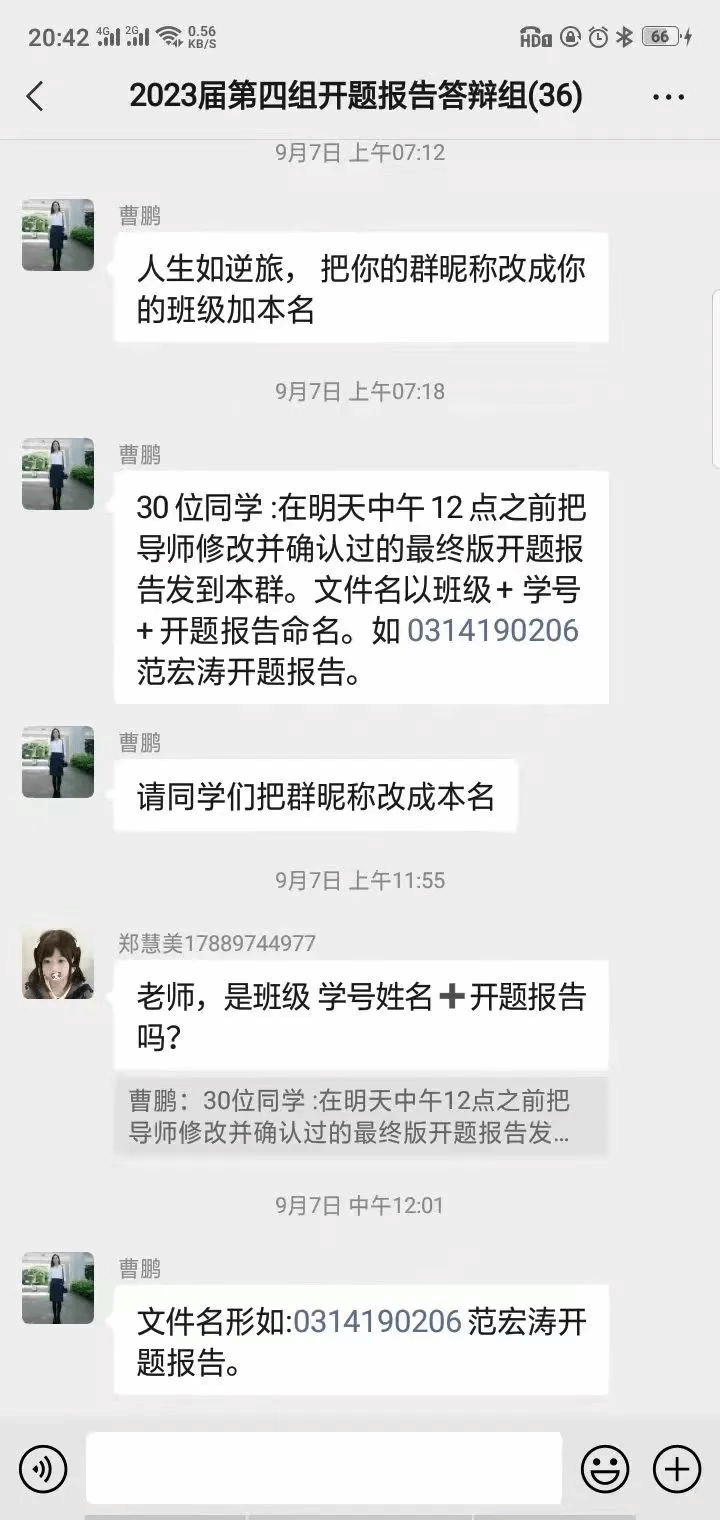Open 郑慧美's profile avatar
Image resolution: width=720 pixels, height=1520 pixels.
point(58,963)
